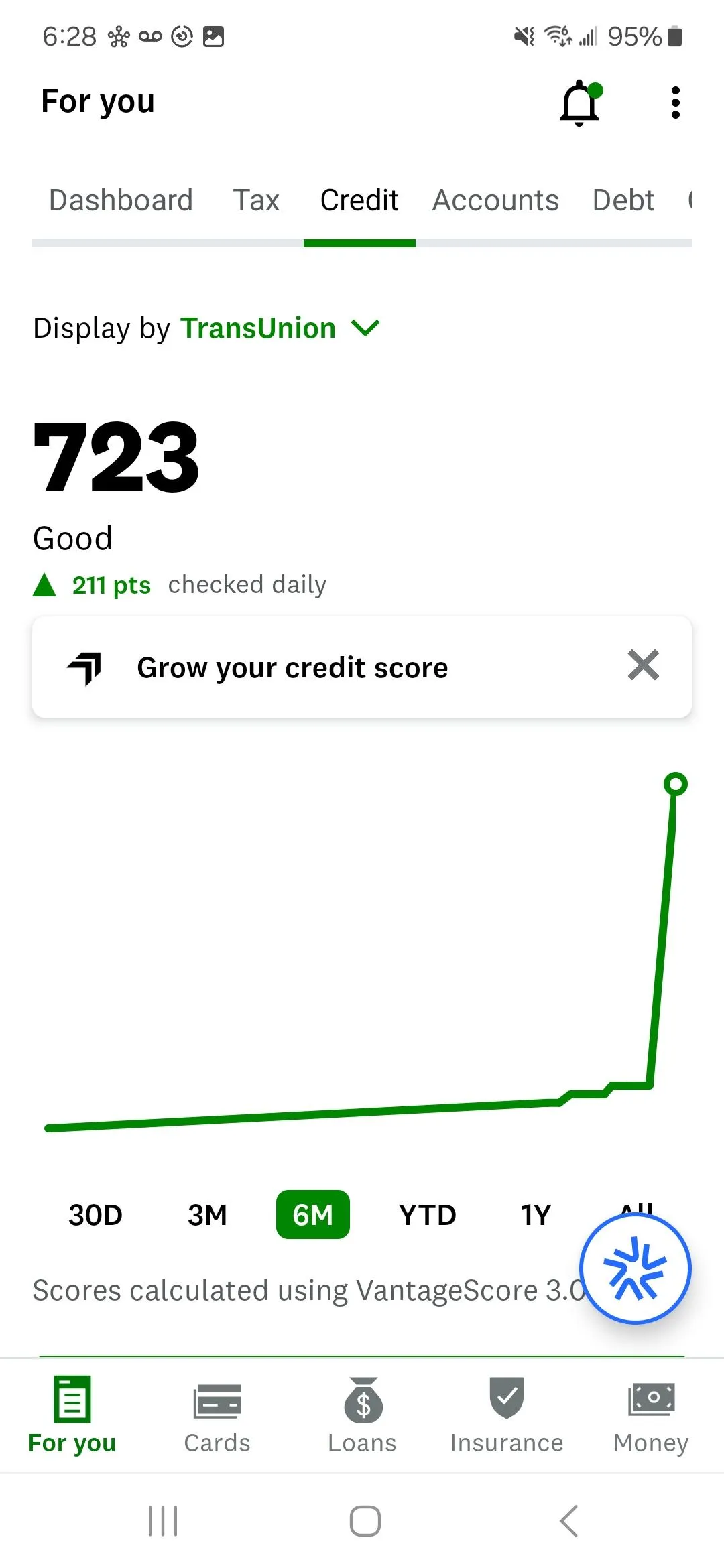Viewport: 724px width, 1568px height.
Task: Go to the Debt tab
Action: [623, 200]
